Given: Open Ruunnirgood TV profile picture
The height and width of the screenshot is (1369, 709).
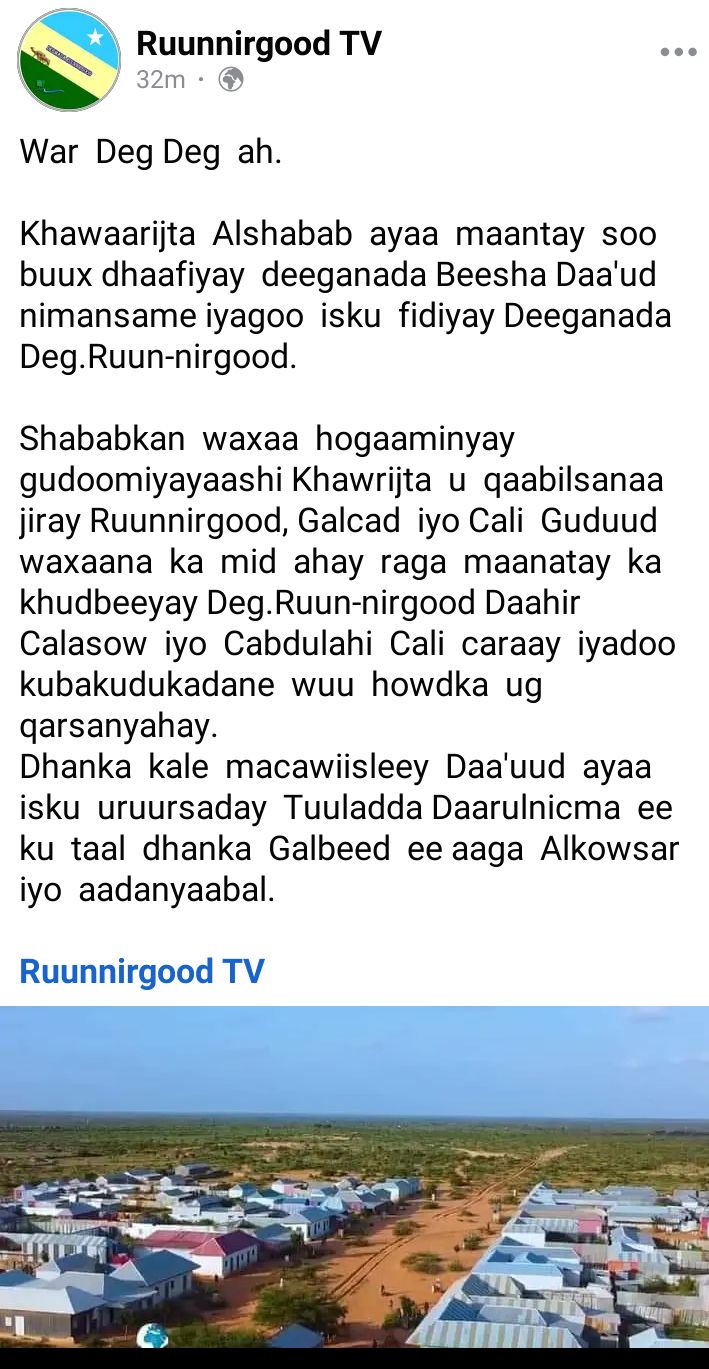Looking at the screenshot, I should tap(68, 62).
